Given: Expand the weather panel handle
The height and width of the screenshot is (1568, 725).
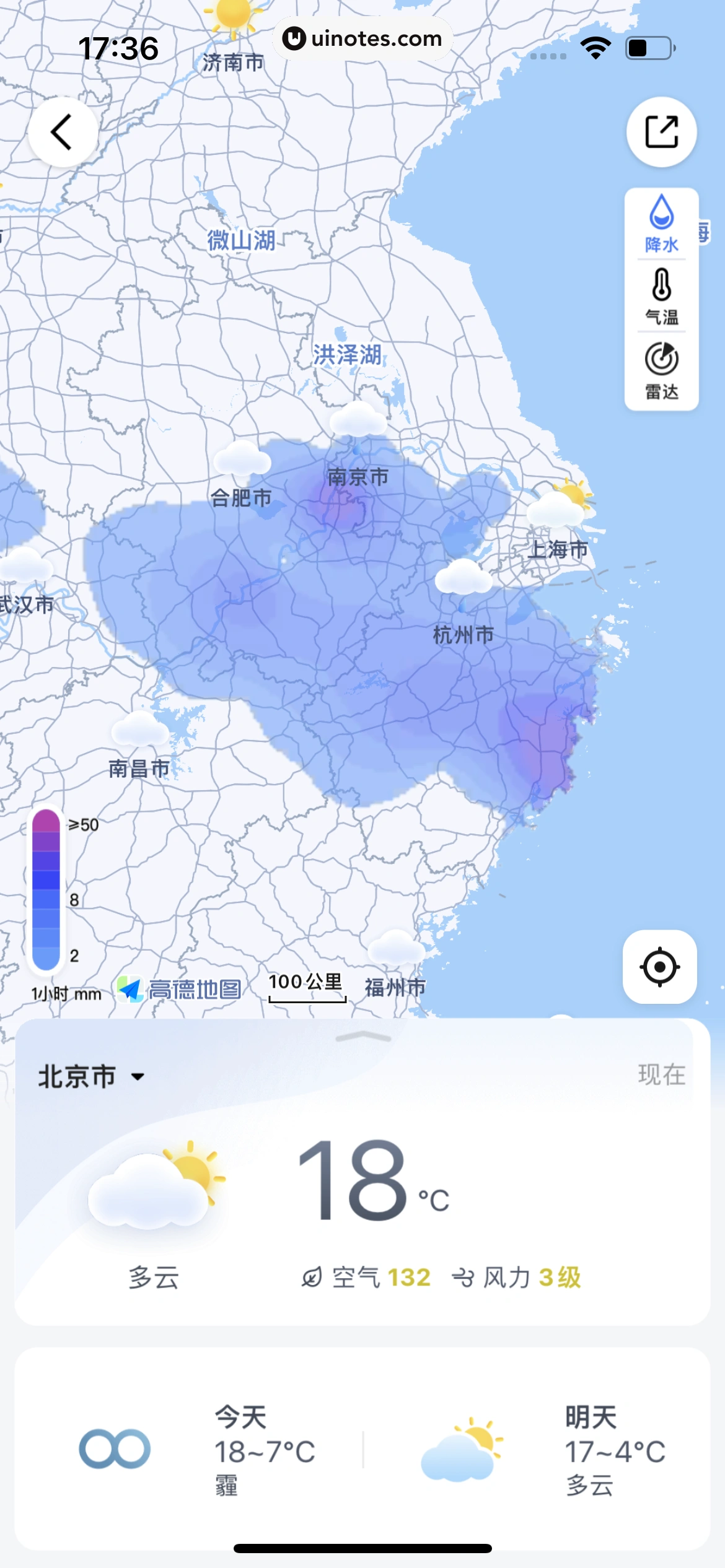Looking at the screenshot, I should [362, 1037].
